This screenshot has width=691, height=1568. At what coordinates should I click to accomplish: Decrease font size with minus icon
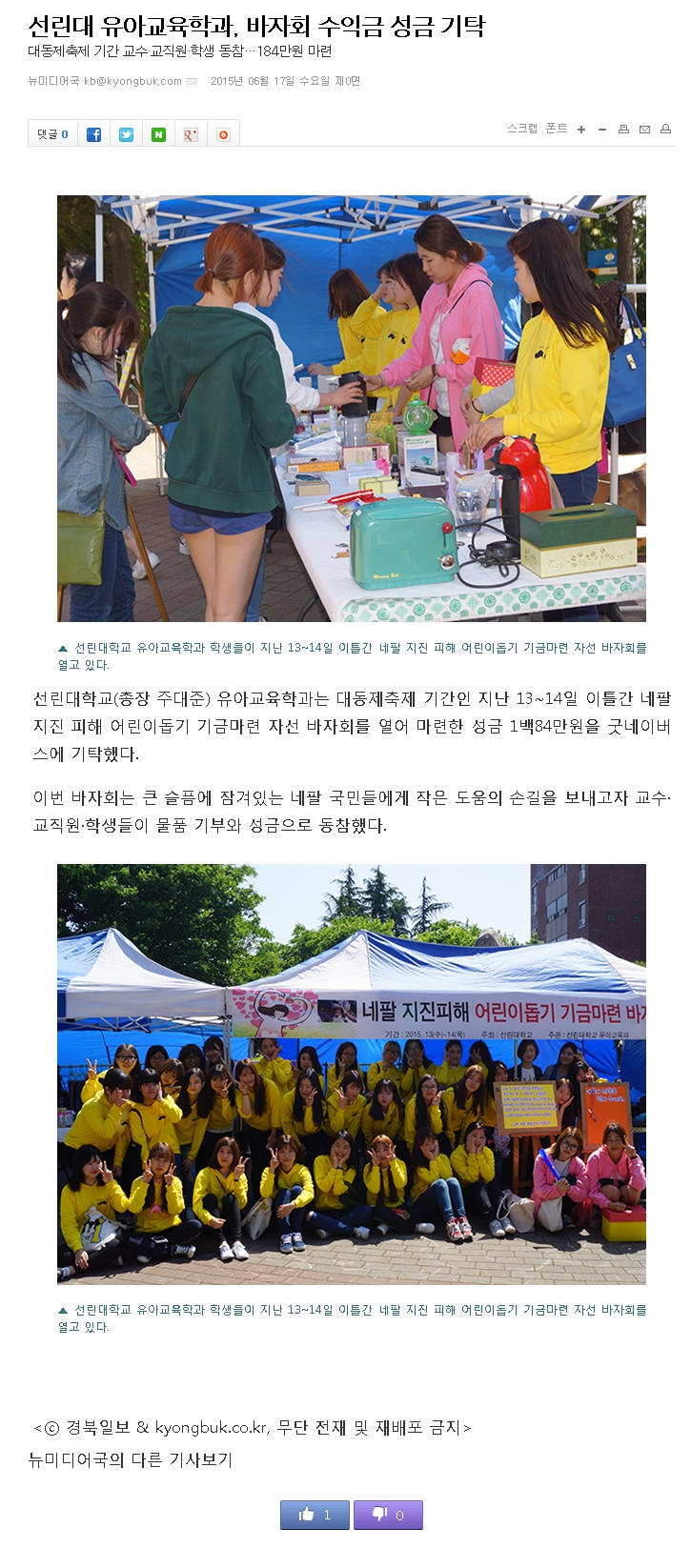602,130
